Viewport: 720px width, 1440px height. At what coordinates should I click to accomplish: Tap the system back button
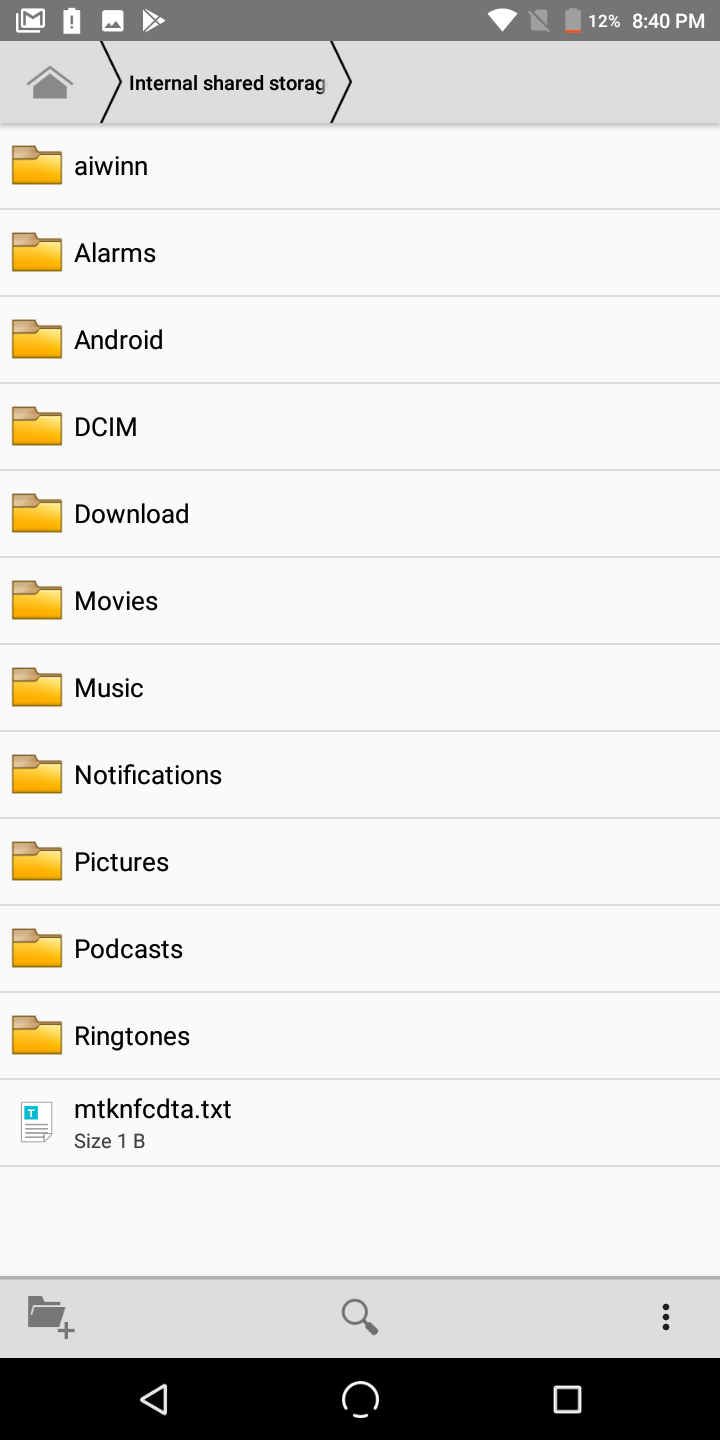click(154, 1399)
